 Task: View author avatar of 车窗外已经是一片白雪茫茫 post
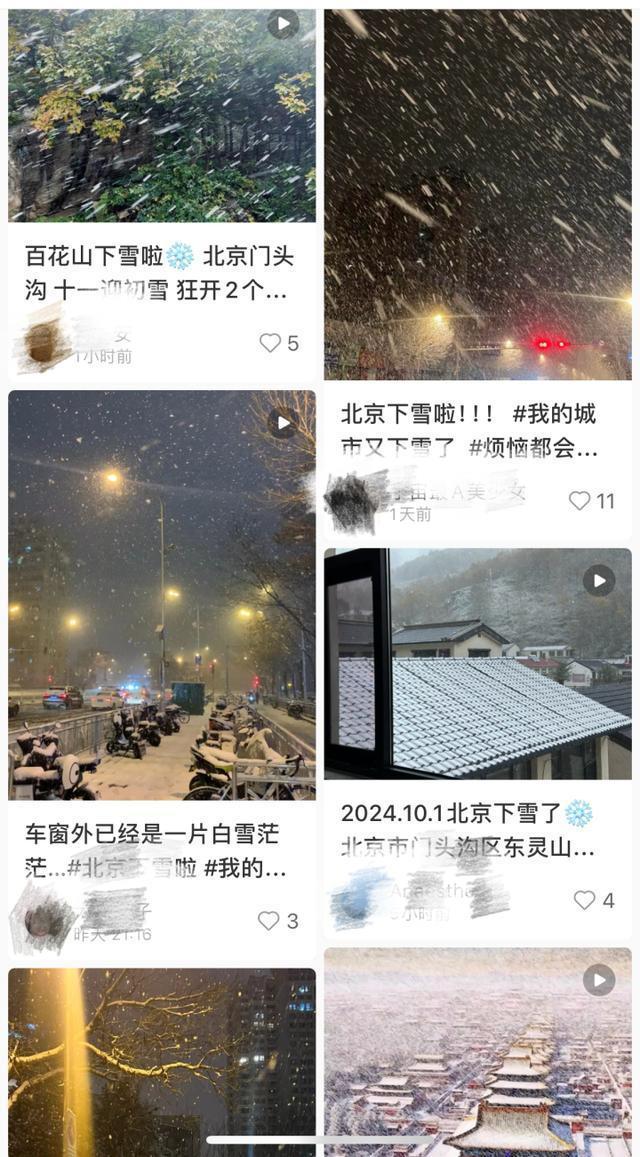click(x=42, y=920)
